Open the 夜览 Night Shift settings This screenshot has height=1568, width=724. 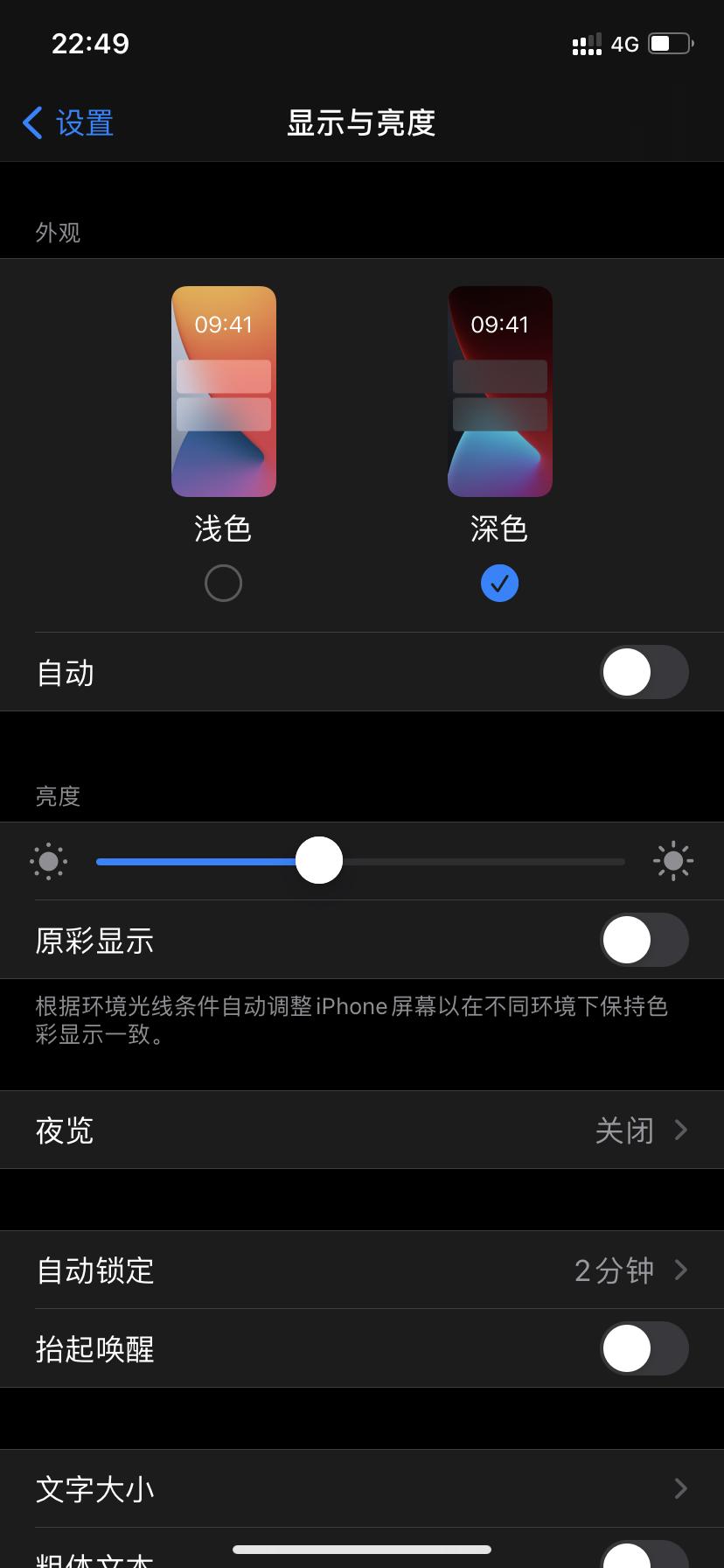click(x=362, y=1130)
